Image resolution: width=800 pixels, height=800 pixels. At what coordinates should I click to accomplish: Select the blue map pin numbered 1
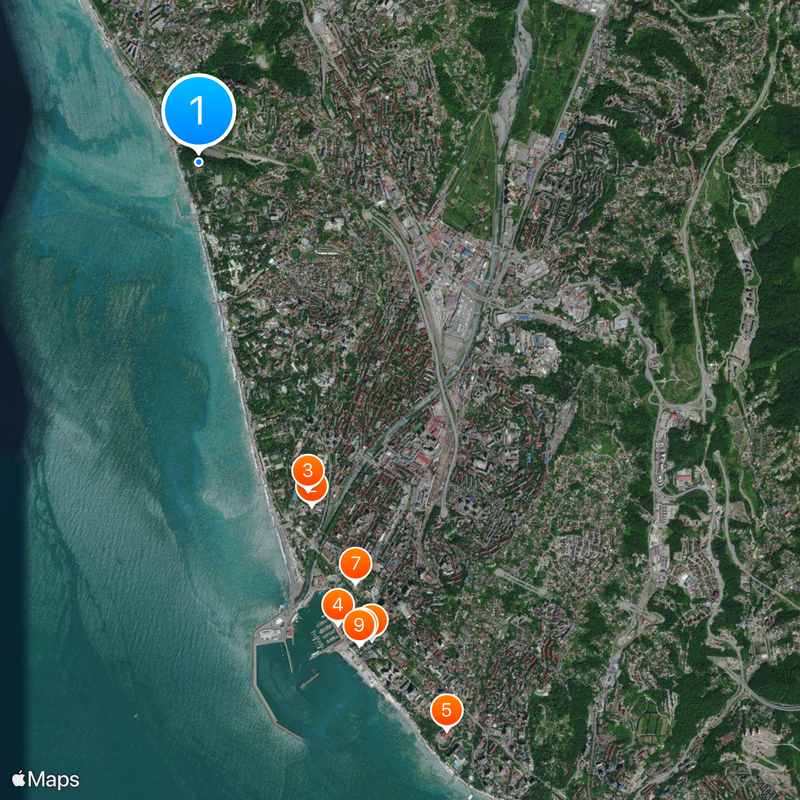click(198, 108)
